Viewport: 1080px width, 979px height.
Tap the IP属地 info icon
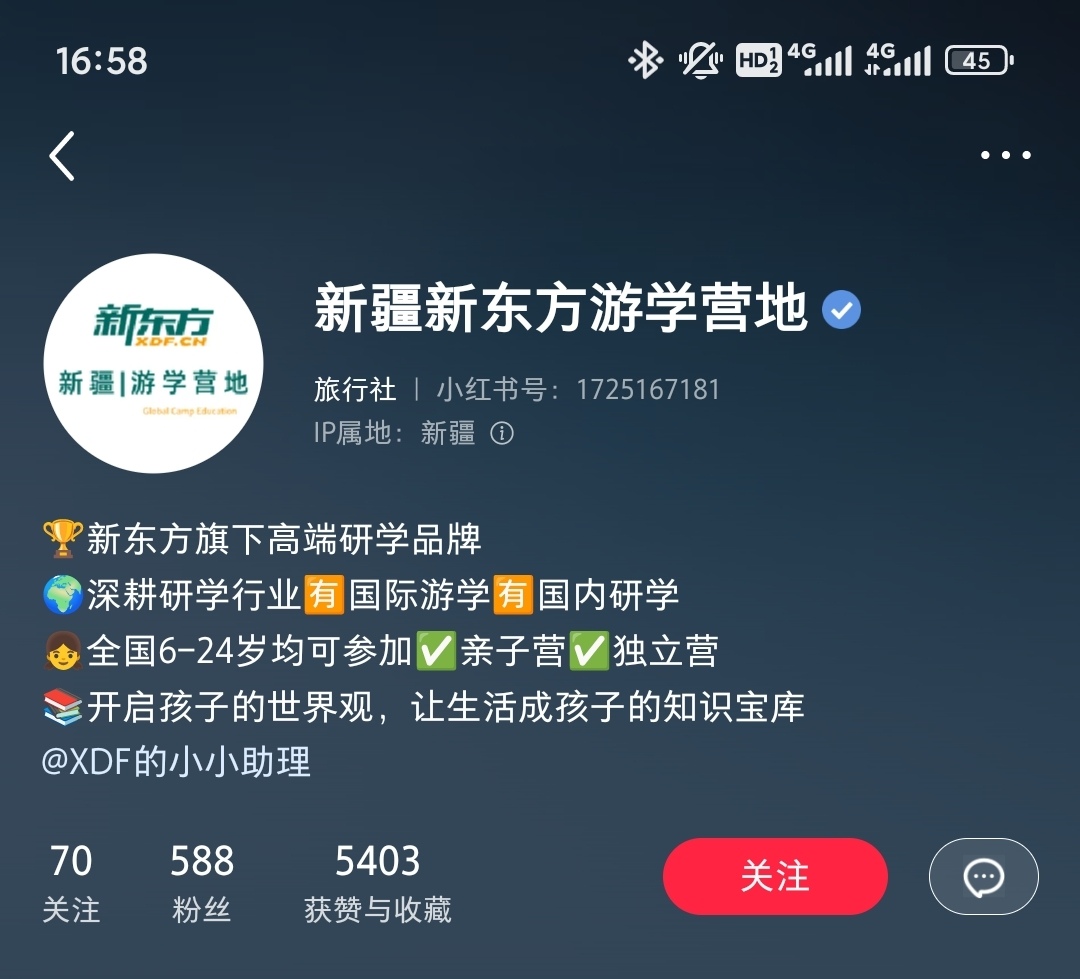502,433
